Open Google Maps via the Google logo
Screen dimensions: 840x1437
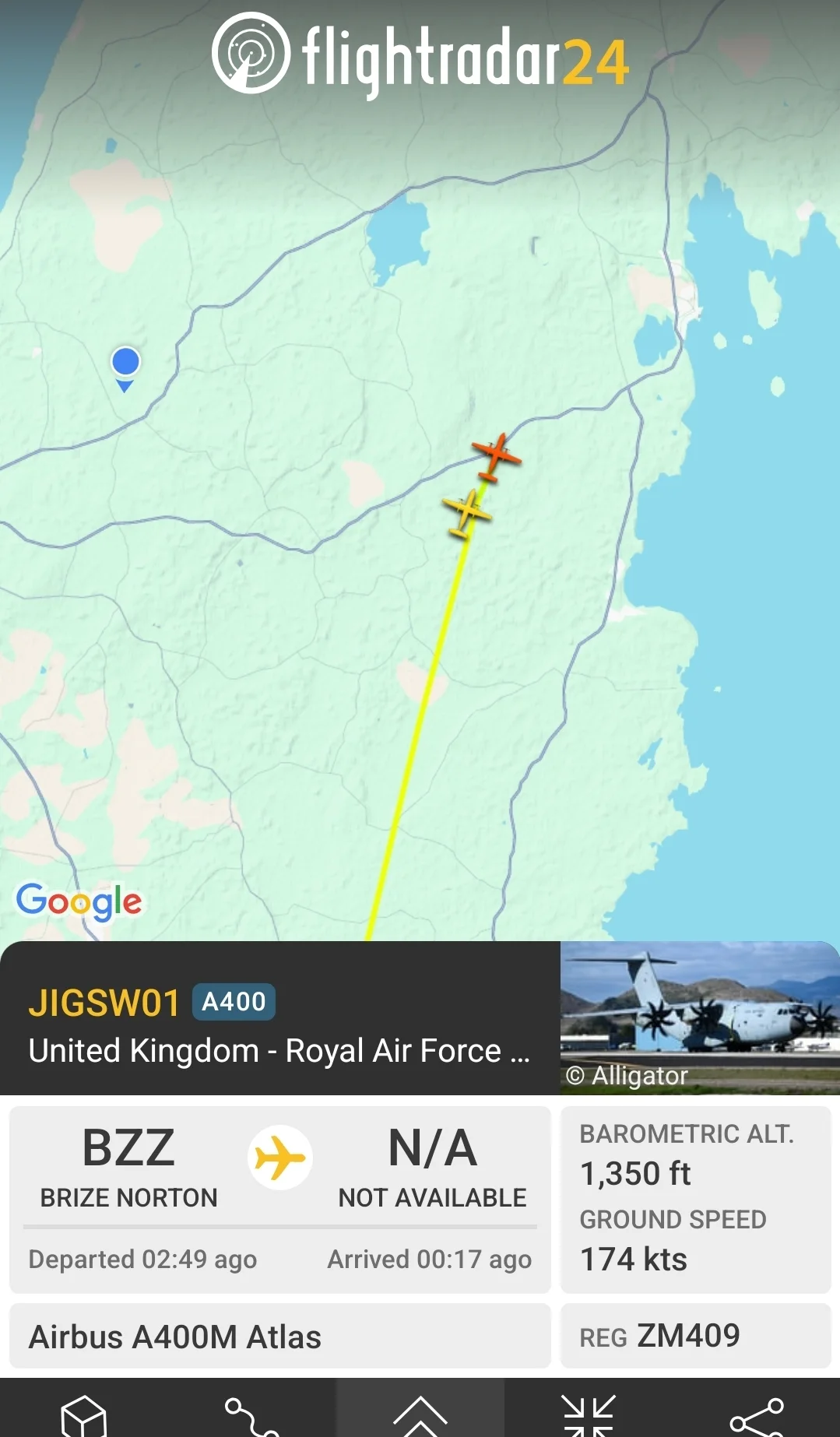pyautogui.click(x=79, y=901)
